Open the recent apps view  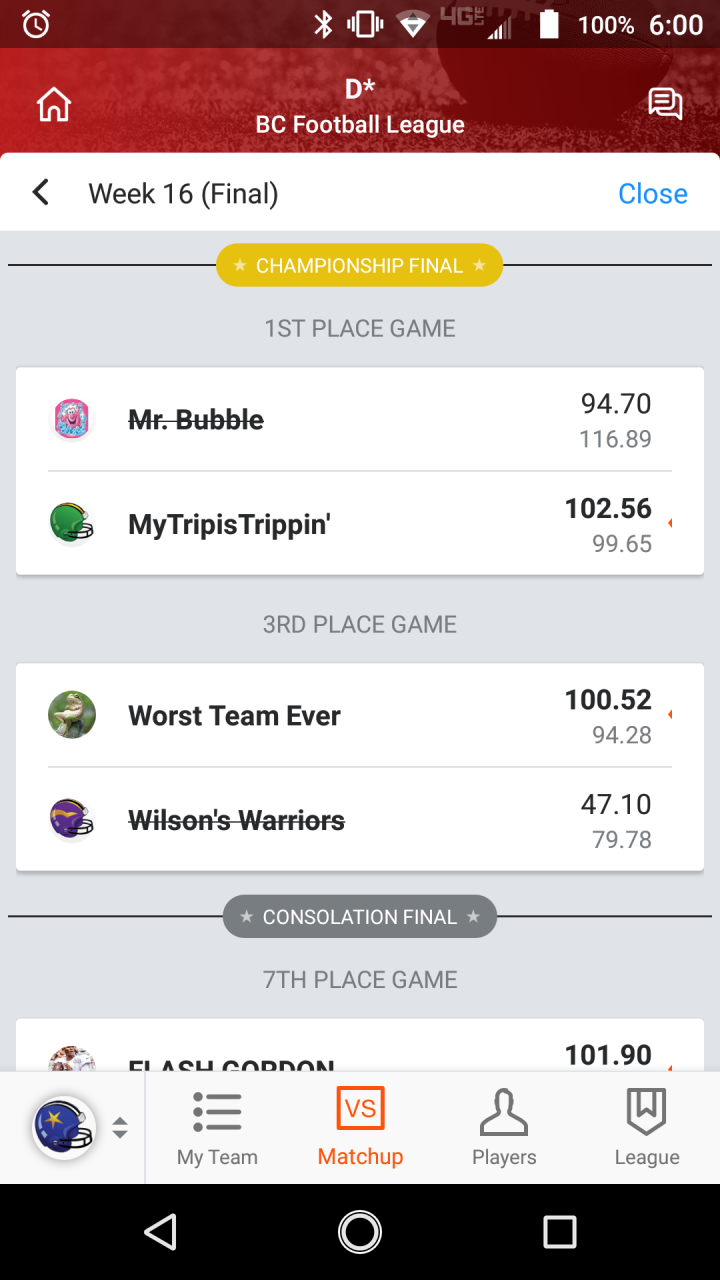click(559, 1232)
